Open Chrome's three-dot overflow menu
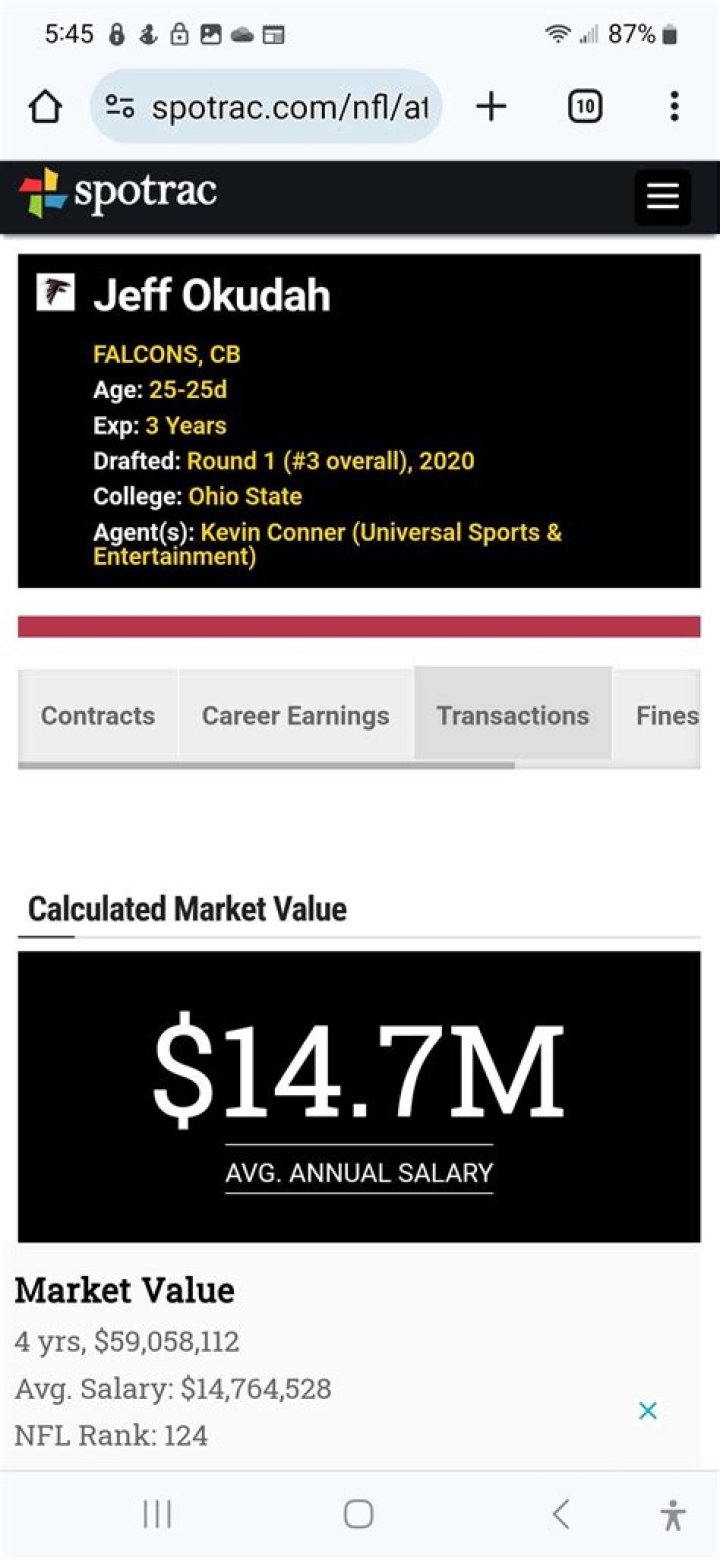Image resolution: width=720 pixels, height=1560 pixels. (675, 106)
